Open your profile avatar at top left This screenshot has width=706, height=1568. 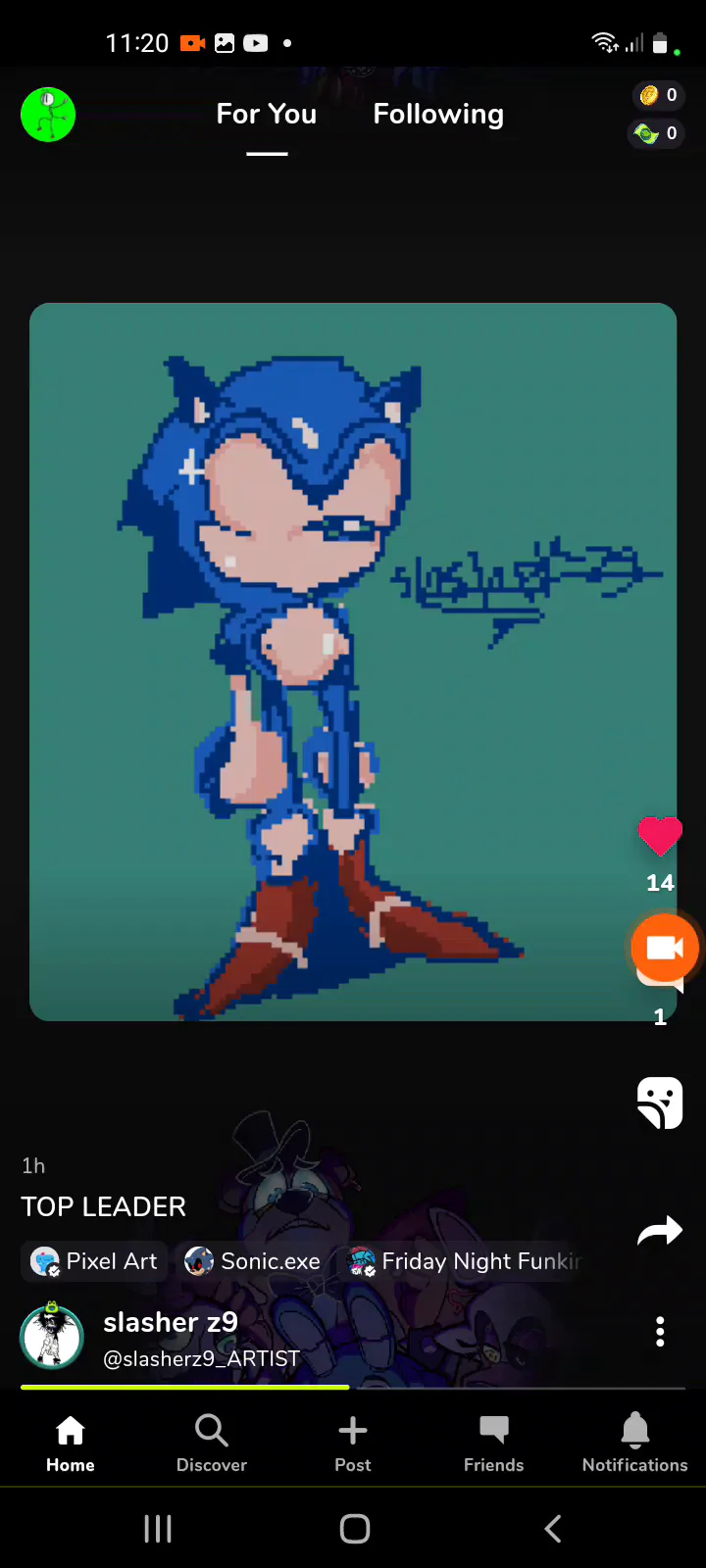point(48,115)
